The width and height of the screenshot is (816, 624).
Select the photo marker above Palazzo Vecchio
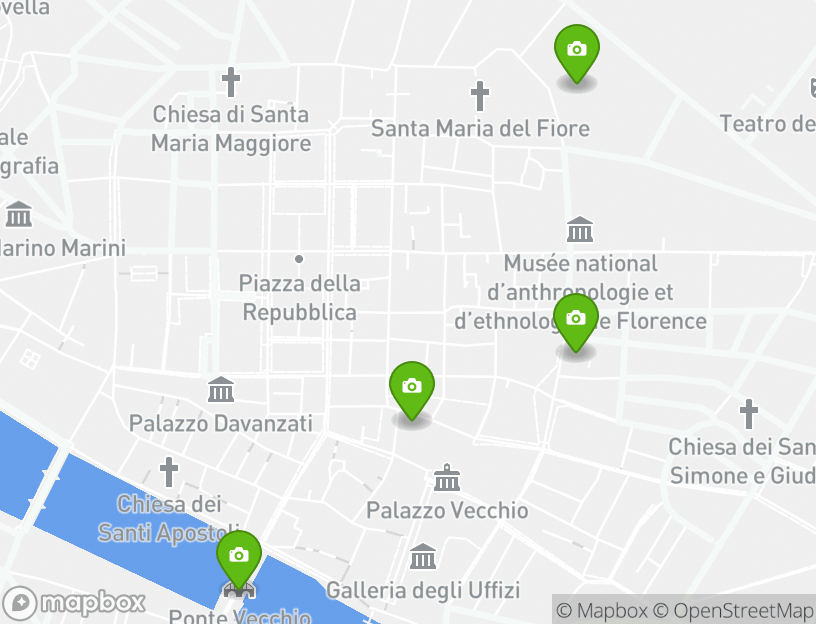tap(411, 387)
